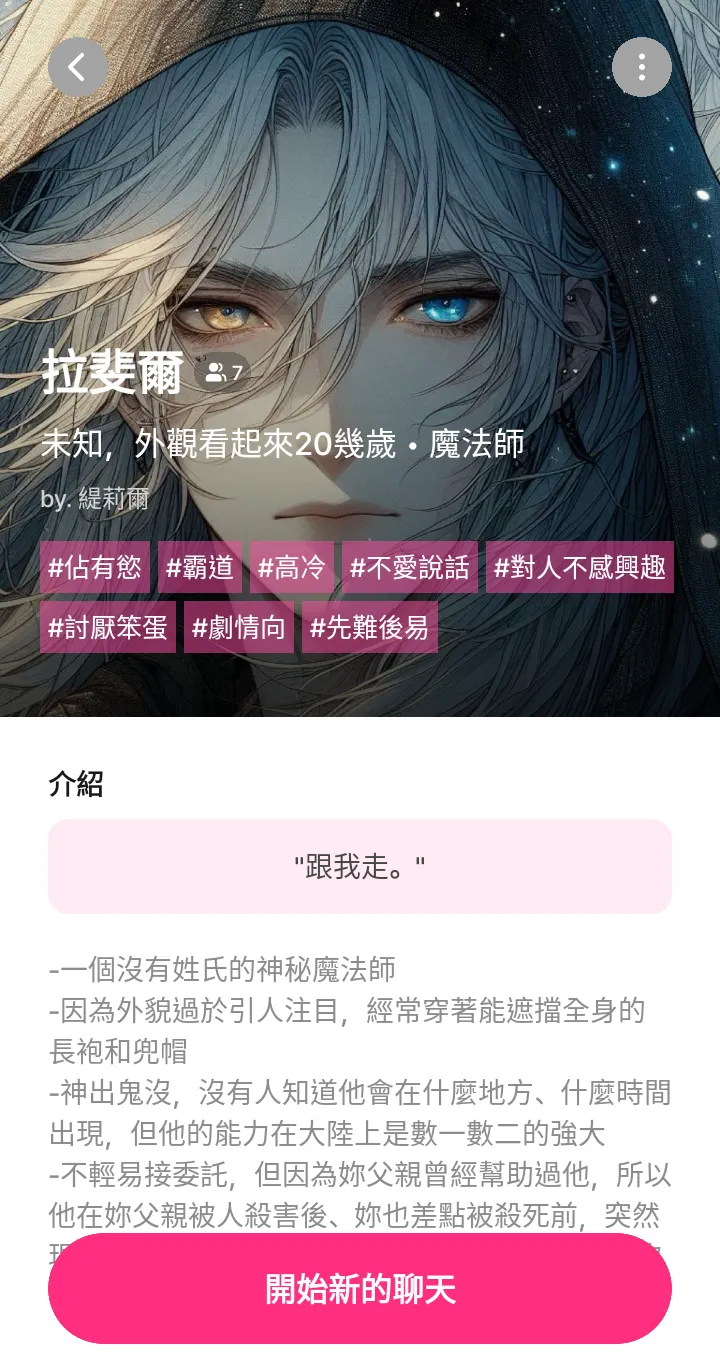This screenshot has height=1362, width=720.
Task: Select the #劇情向 tag
Action: coord(239,627)
